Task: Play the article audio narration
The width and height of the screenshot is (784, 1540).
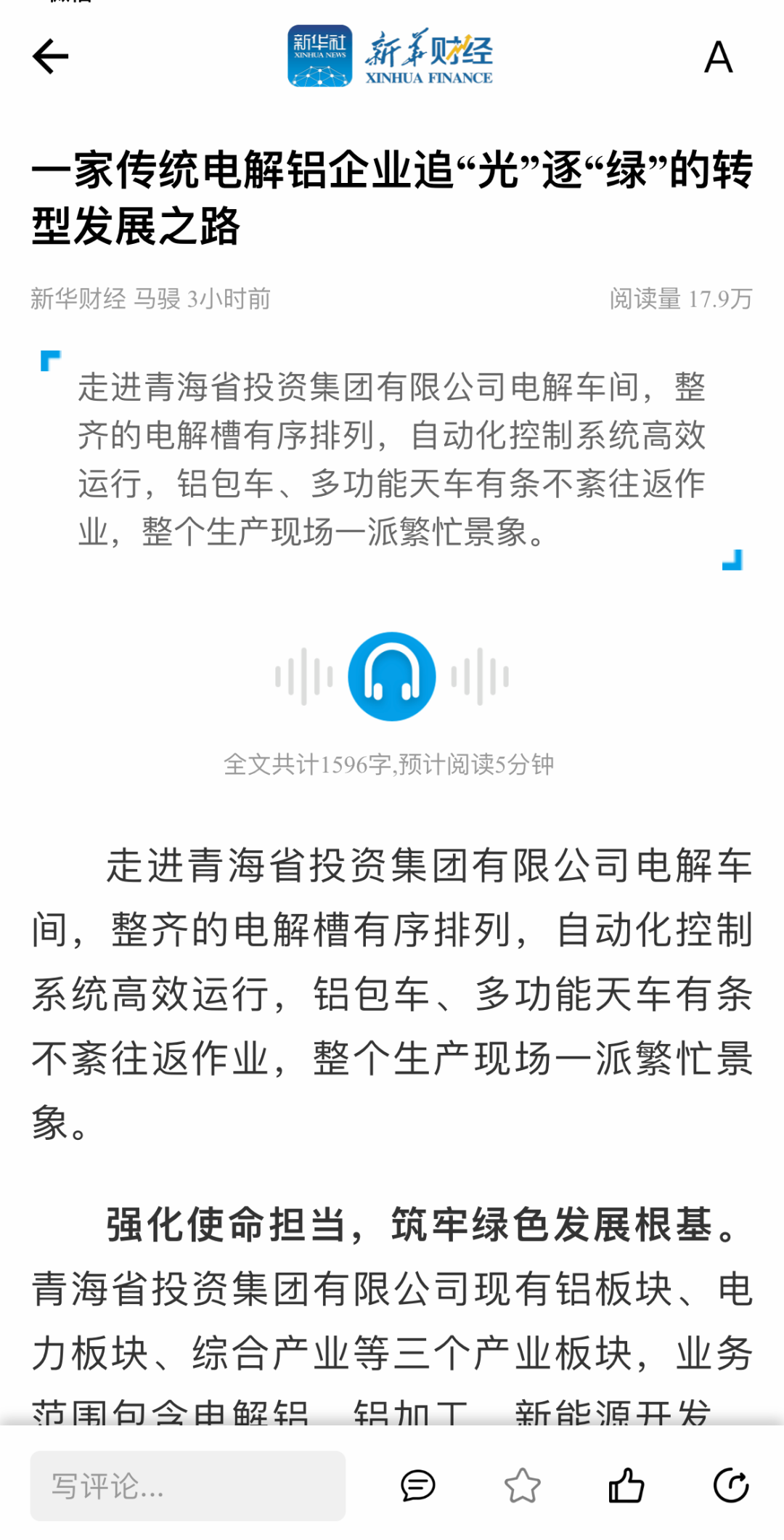Action: tap(391, 676)
